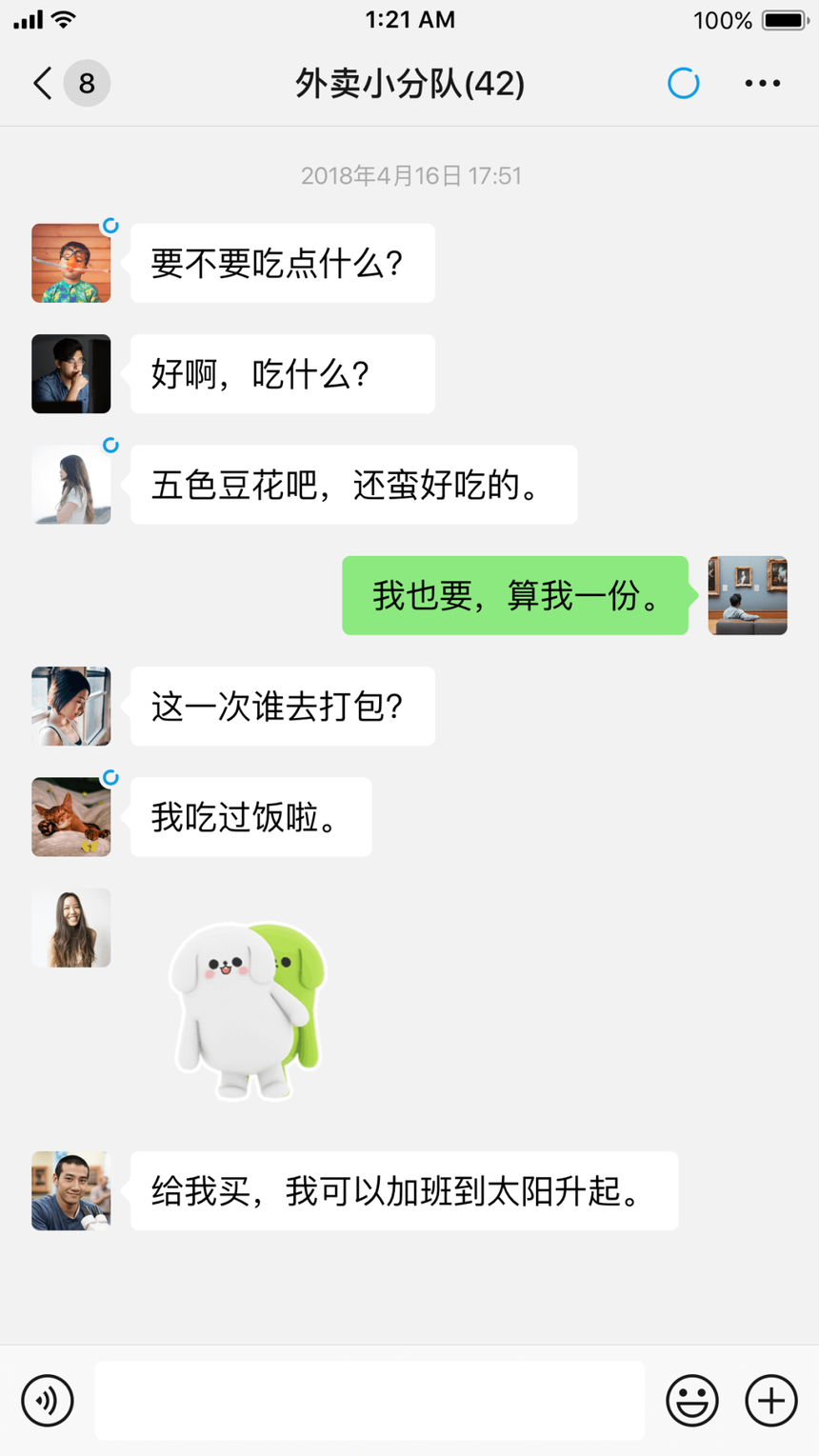View profile of sender saying 好啊，吃什么
Screen dimensions: 819x1456
pos(71,374)
